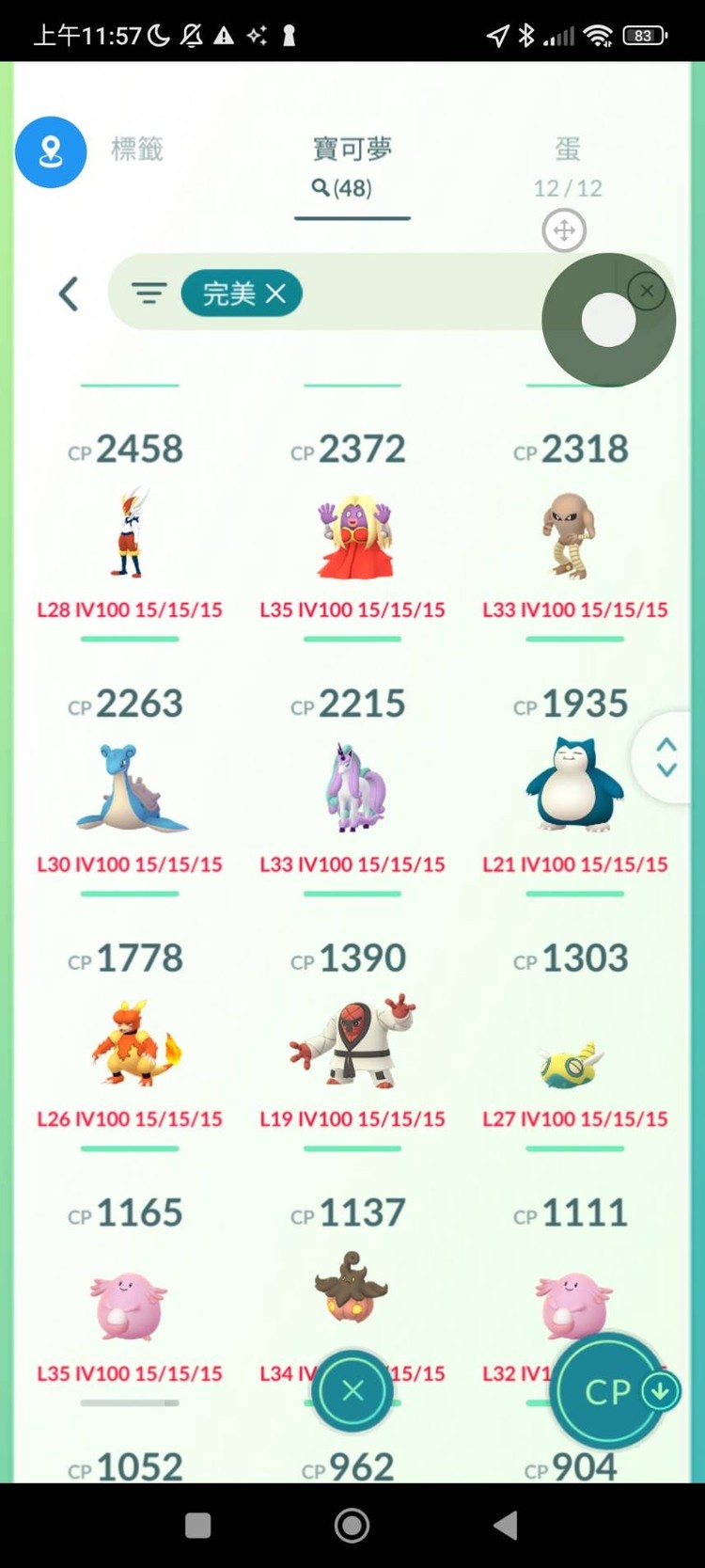Viewport: 705px width, 1568px height.
Task: Open the CP 1935 Snorlax
Action: [573, 788]
